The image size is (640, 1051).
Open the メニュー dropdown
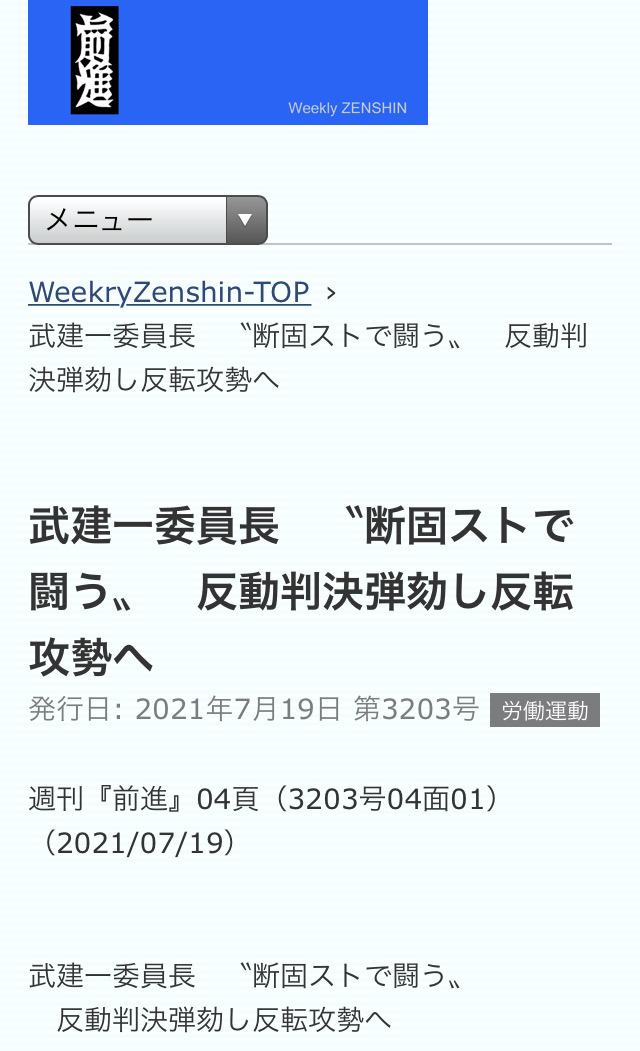[x=148, y=220]
